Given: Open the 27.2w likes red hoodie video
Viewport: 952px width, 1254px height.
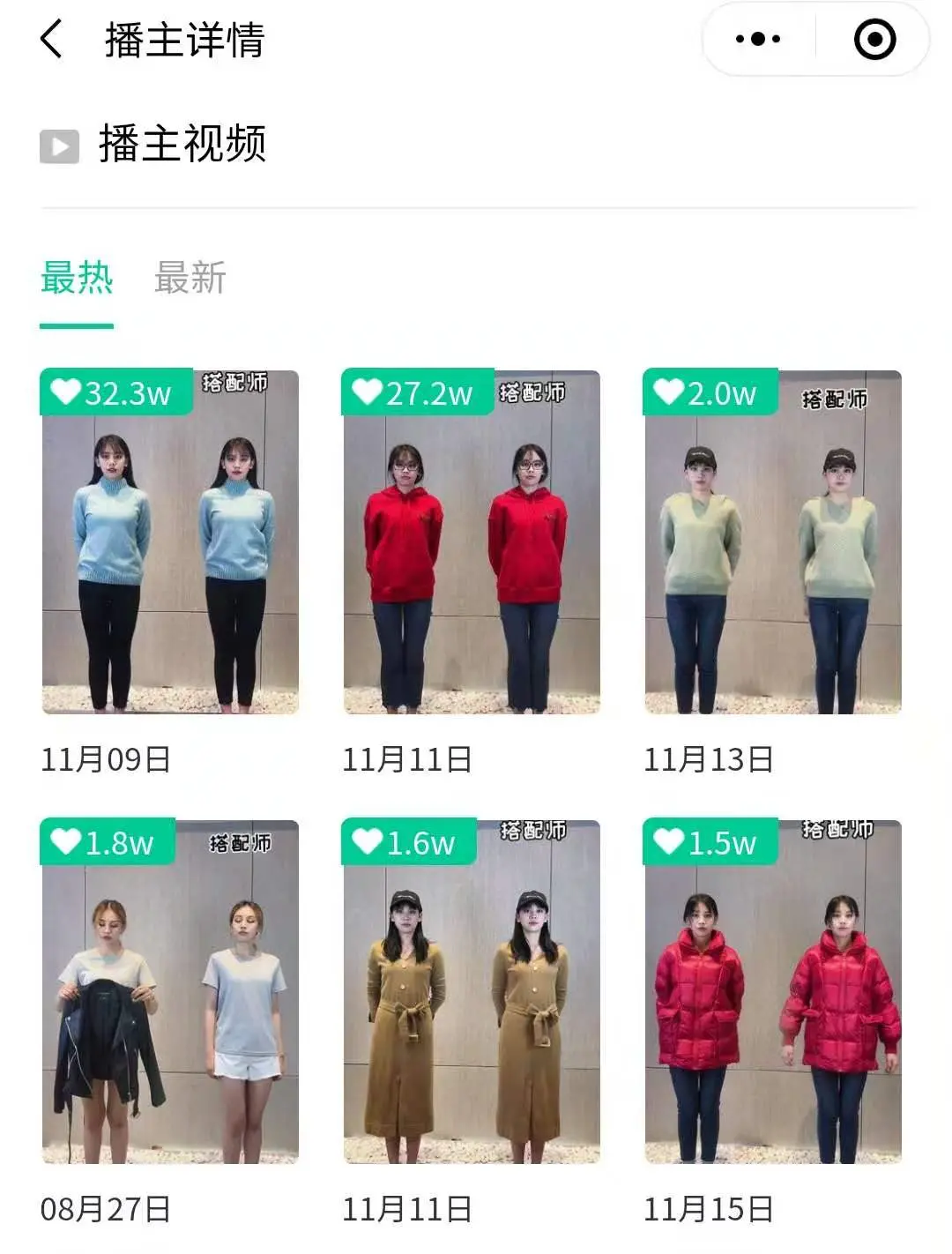Looking at the screenshot, I should point(472,542).
